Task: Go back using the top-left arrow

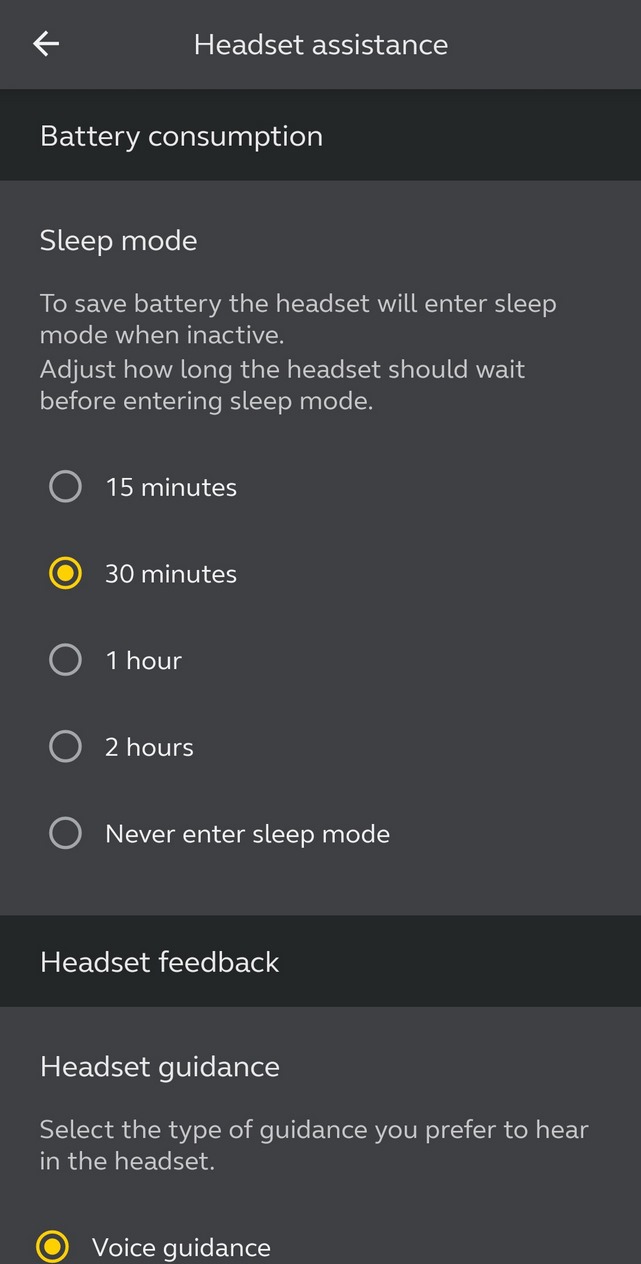Action: (46, 44)
